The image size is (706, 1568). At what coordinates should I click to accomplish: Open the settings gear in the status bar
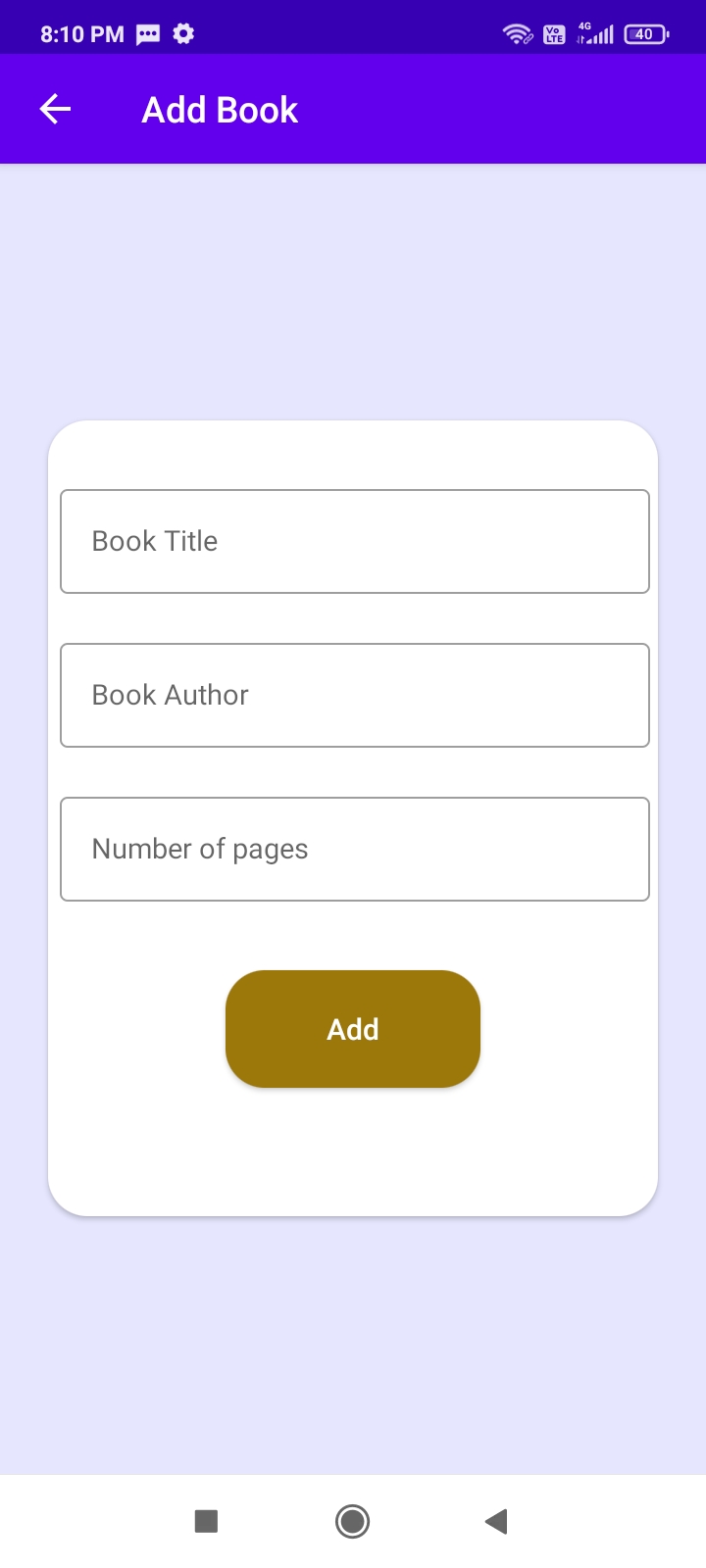(182, 32)
